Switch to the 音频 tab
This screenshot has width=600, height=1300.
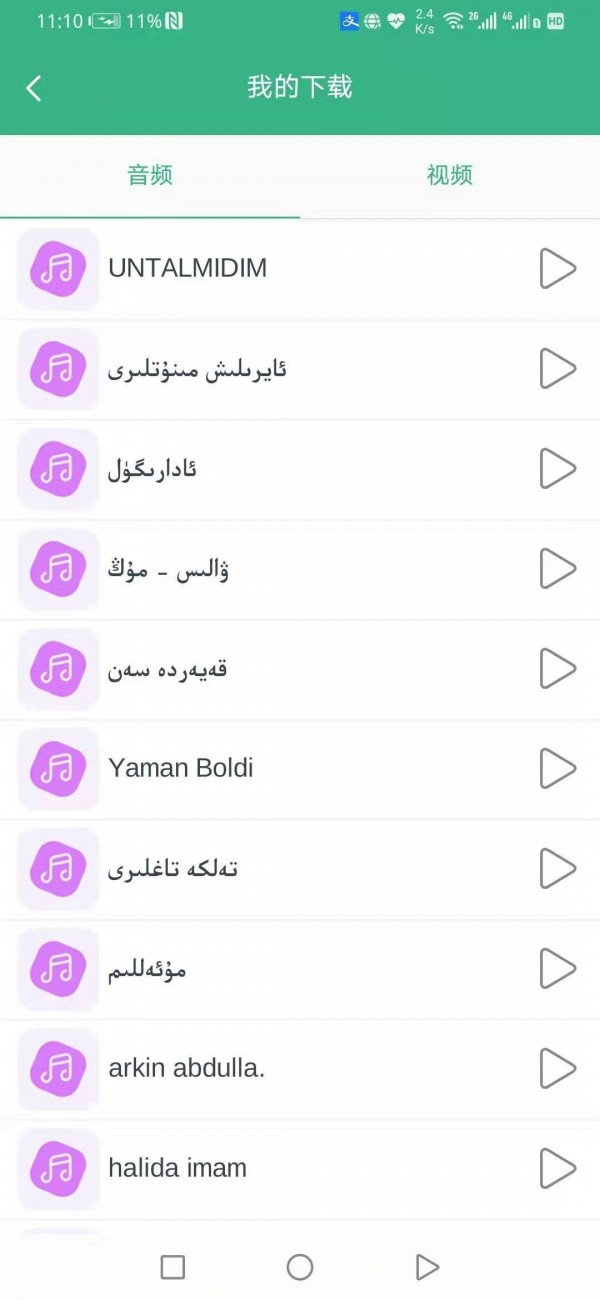pyautogui.click(x=150, y=176)
